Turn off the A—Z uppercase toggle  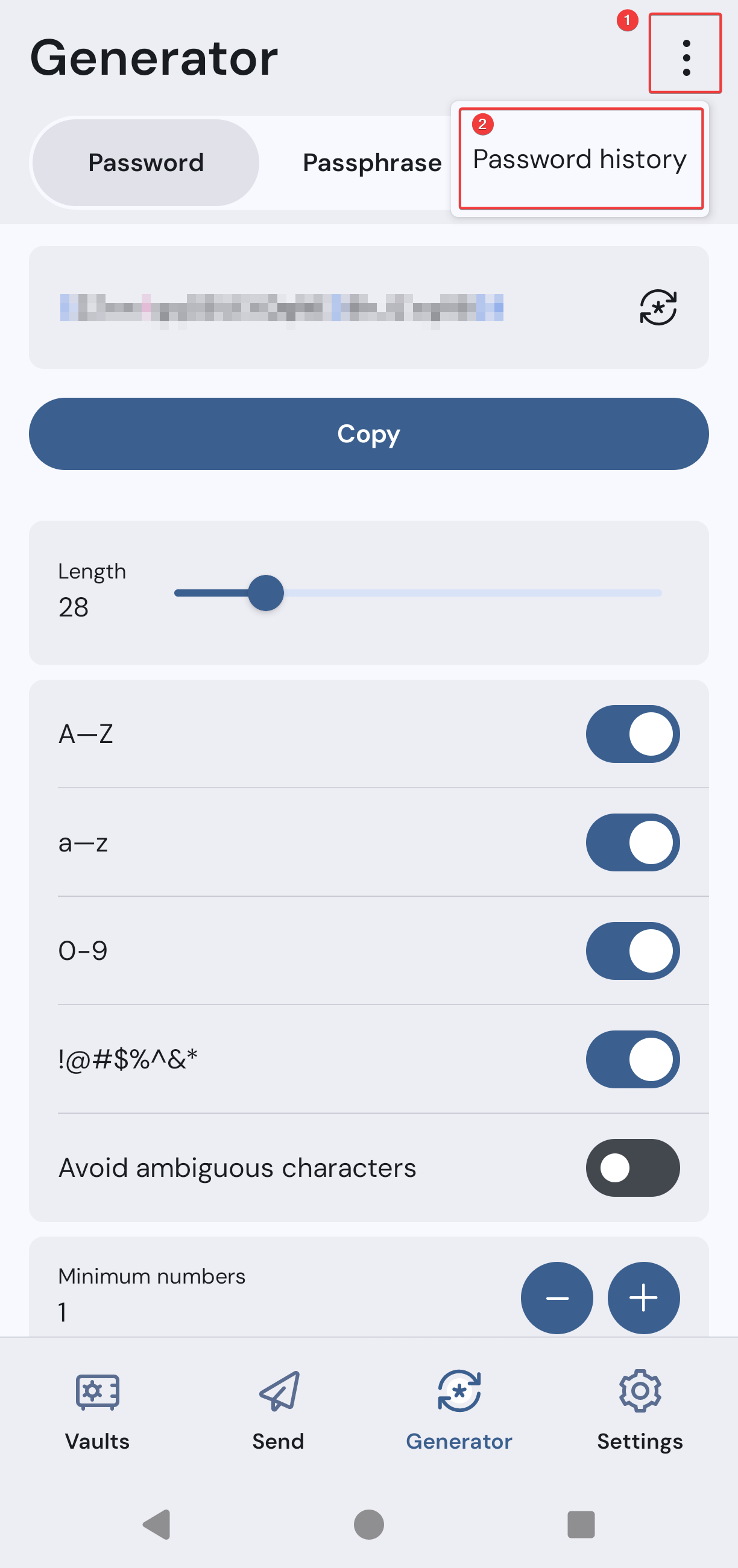[x=632, y=734]
